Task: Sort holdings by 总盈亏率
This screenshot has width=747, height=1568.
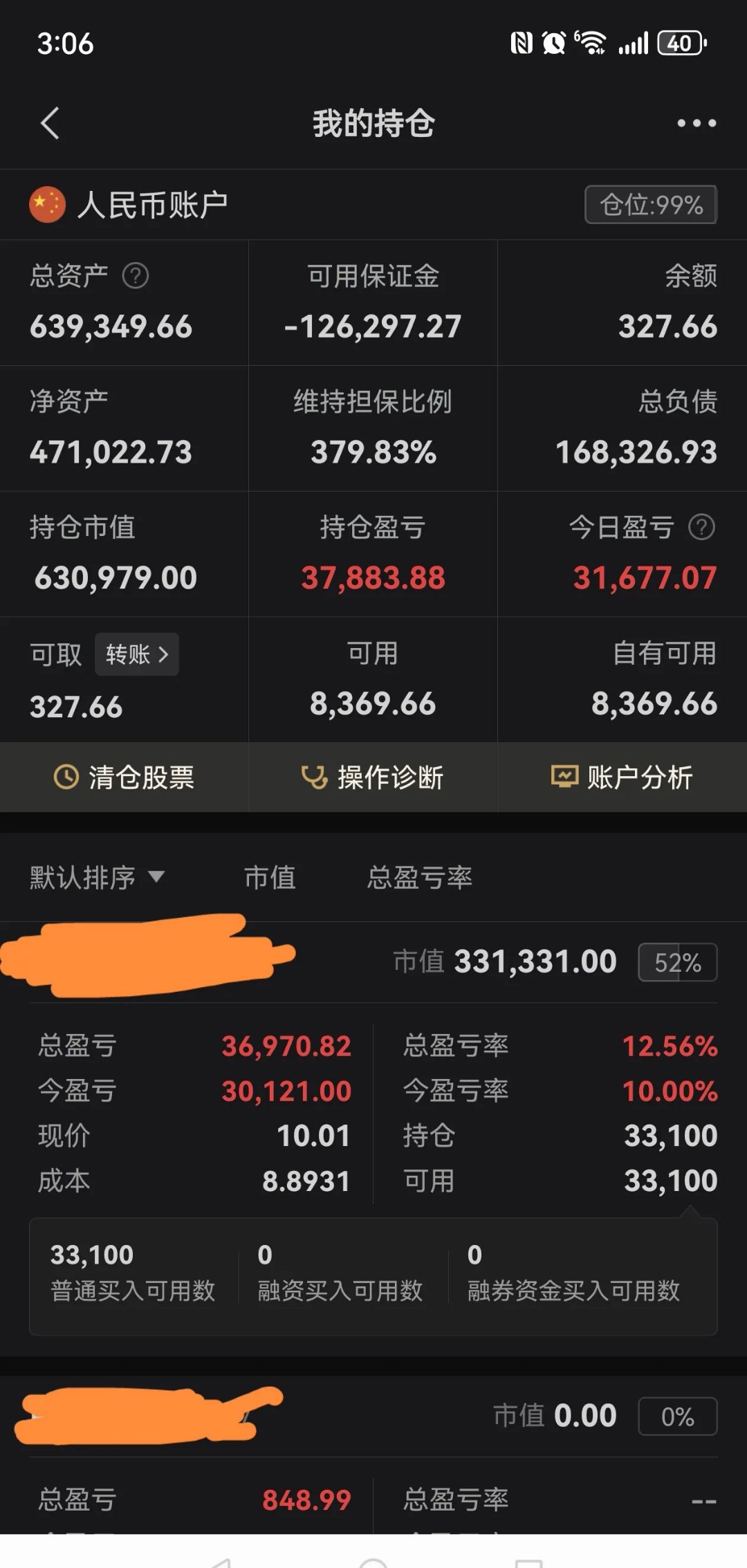Action: point(419,878)
